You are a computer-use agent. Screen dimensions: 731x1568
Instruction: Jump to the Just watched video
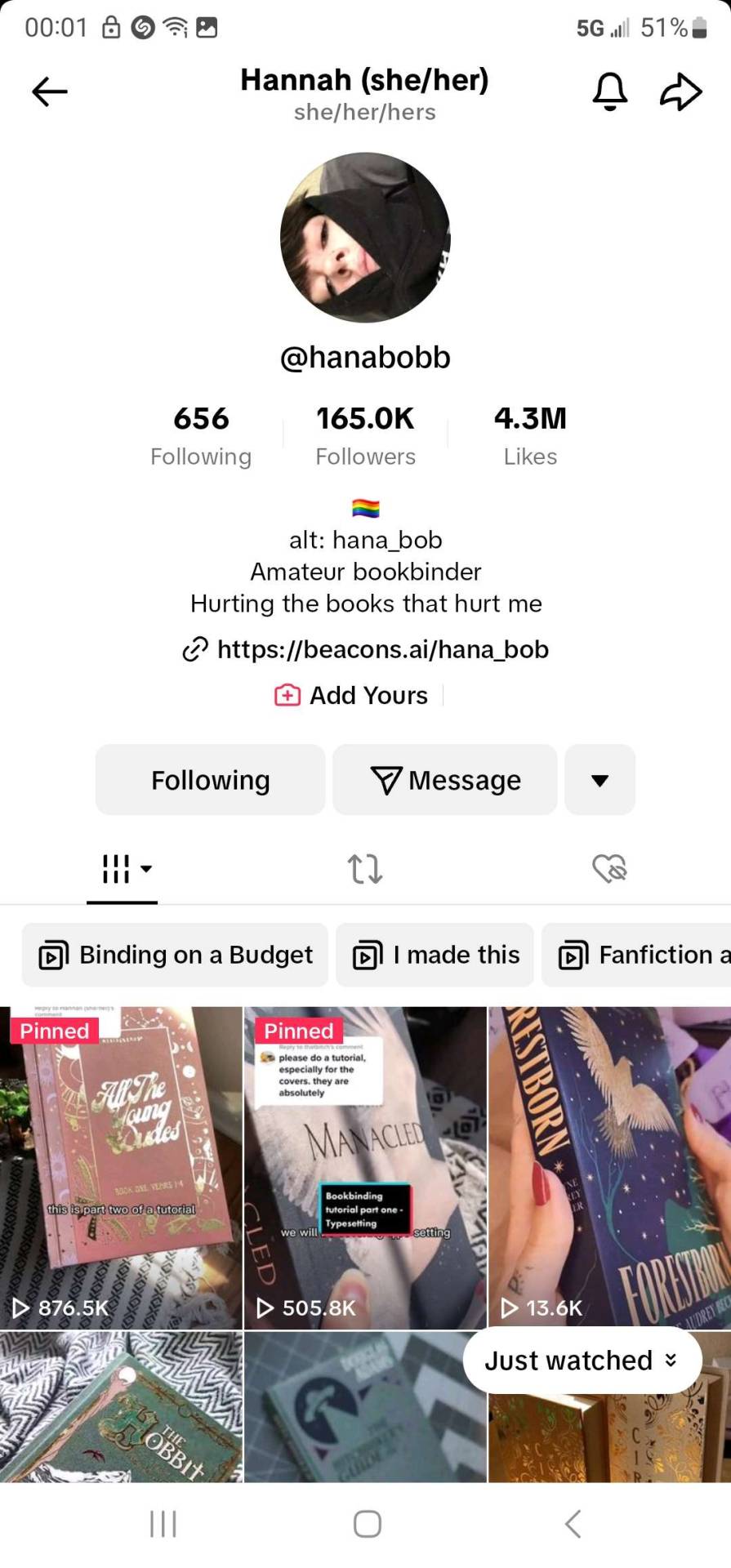point(582,1361)
